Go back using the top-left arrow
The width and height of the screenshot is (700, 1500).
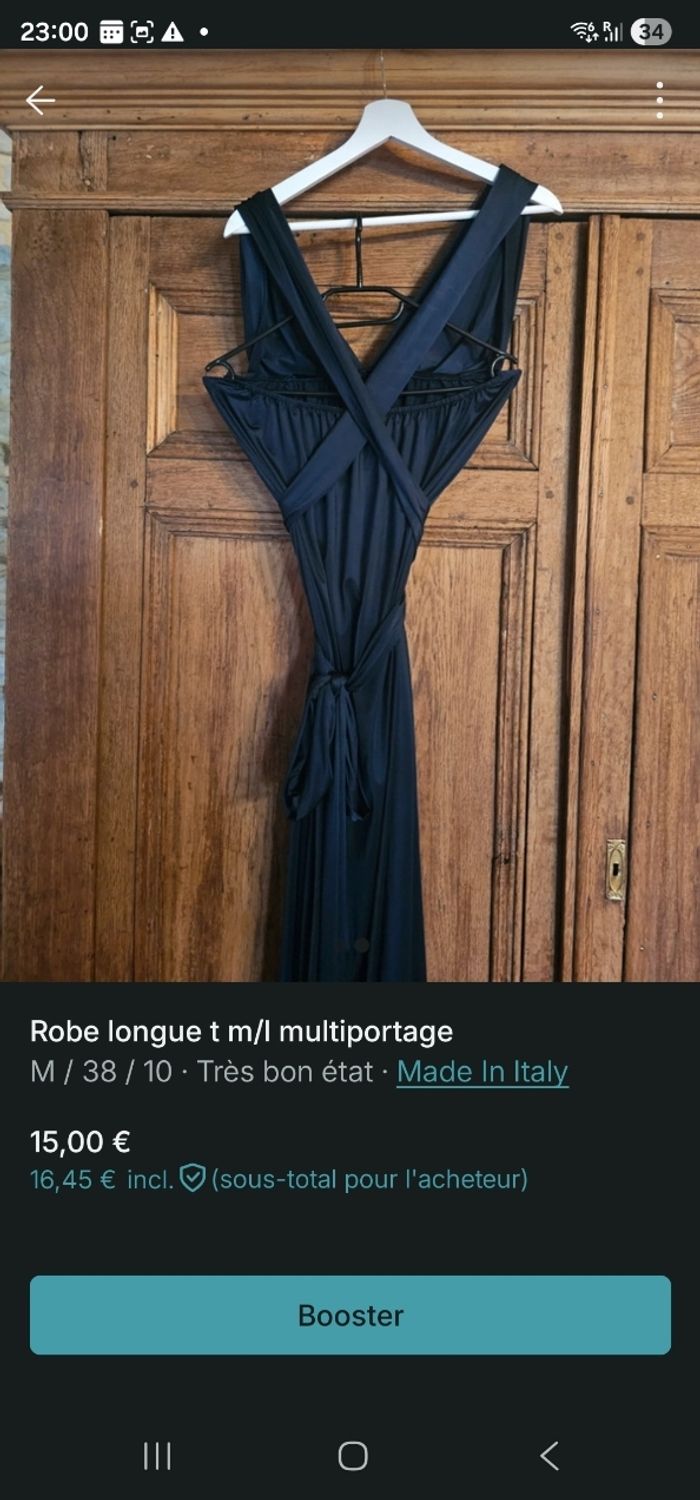coord(40,100)
